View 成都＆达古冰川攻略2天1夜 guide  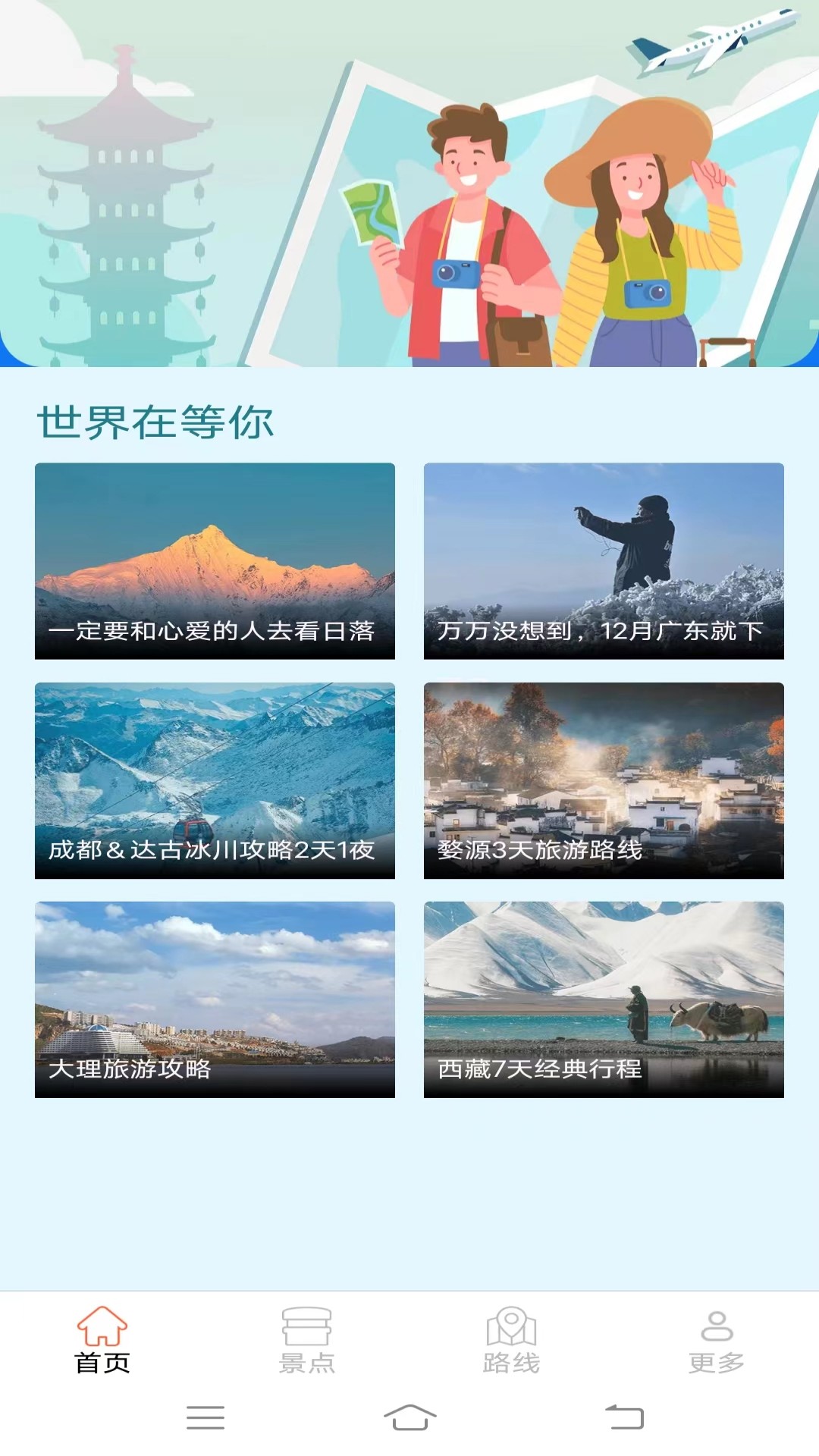point(215,780)
